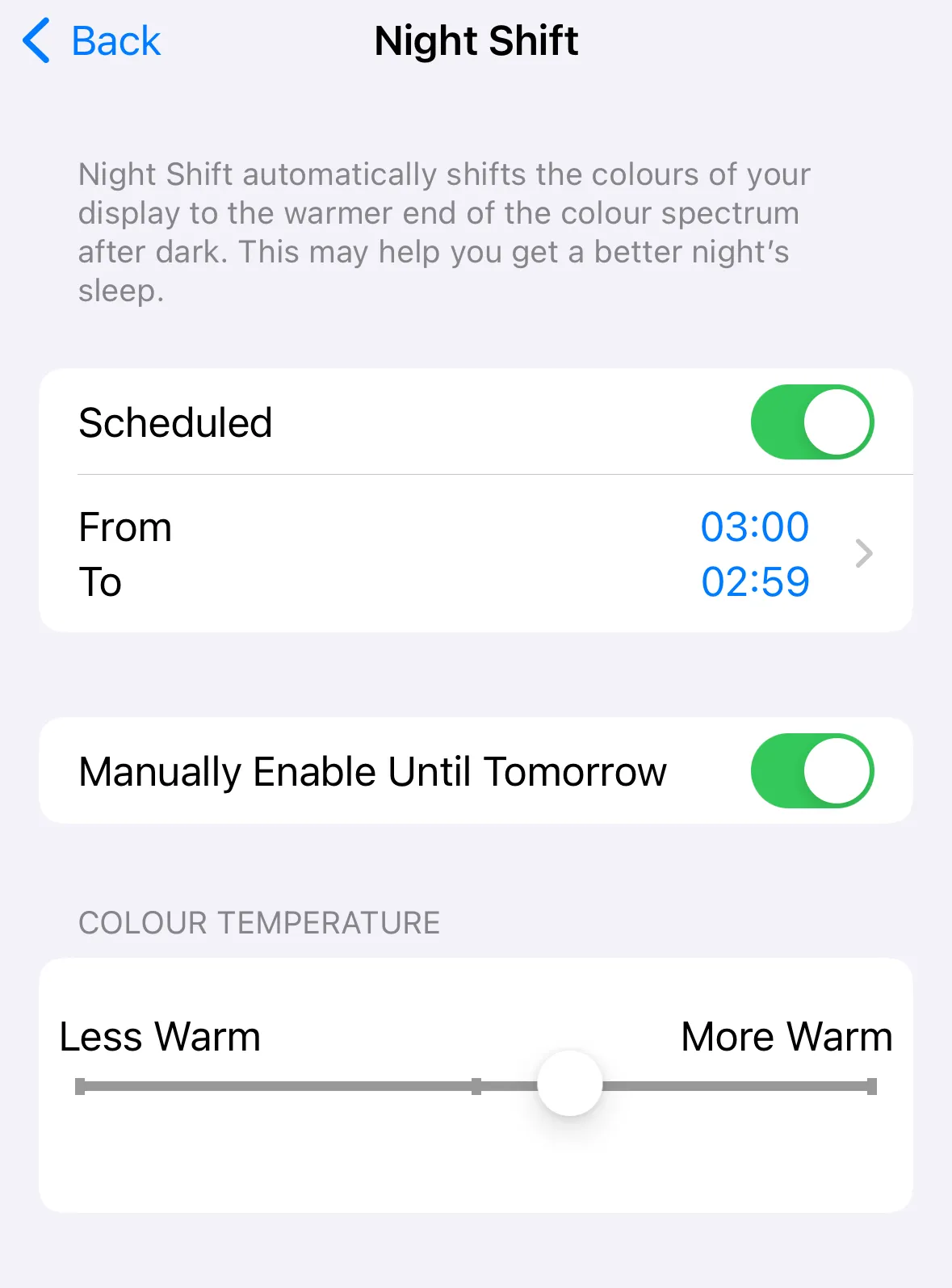Image resolution: width=952 pixels, height=1288 pixels.
Task: Tap the colour temperature slider knob
Action: pyautogui.click(x=570, y=1084)
